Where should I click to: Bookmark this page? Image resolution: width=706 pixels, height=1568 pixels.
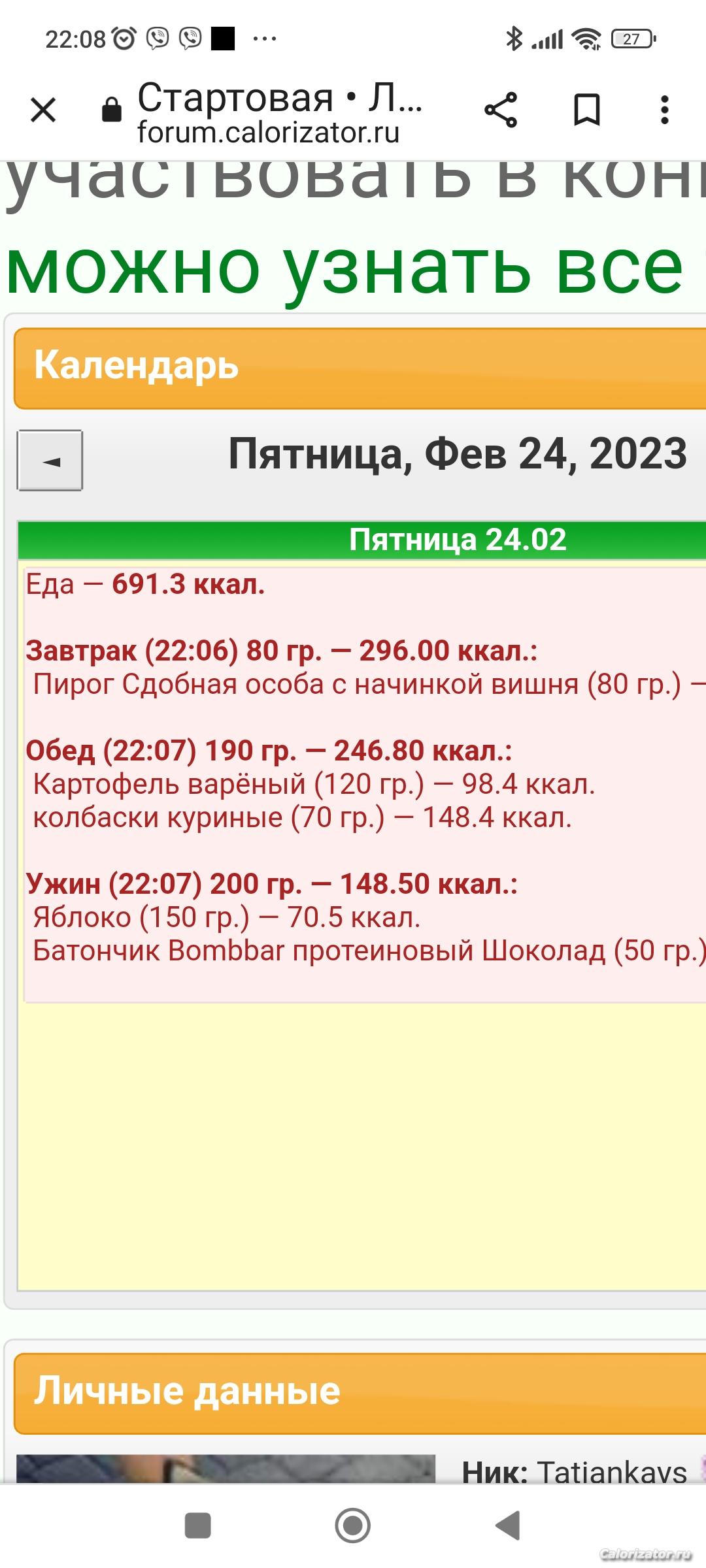coord(586,110)
